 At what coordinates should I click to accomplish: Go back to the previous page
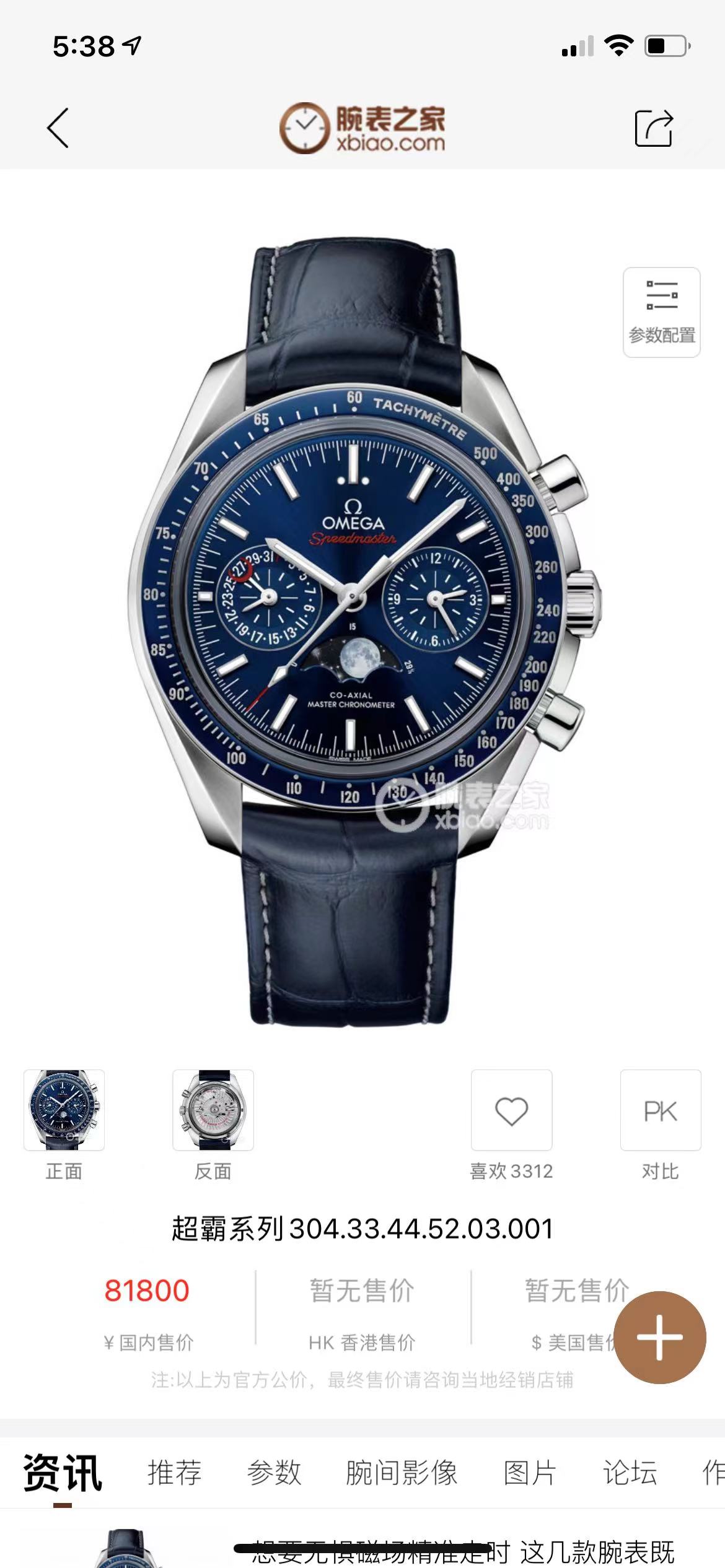[58, 128]
